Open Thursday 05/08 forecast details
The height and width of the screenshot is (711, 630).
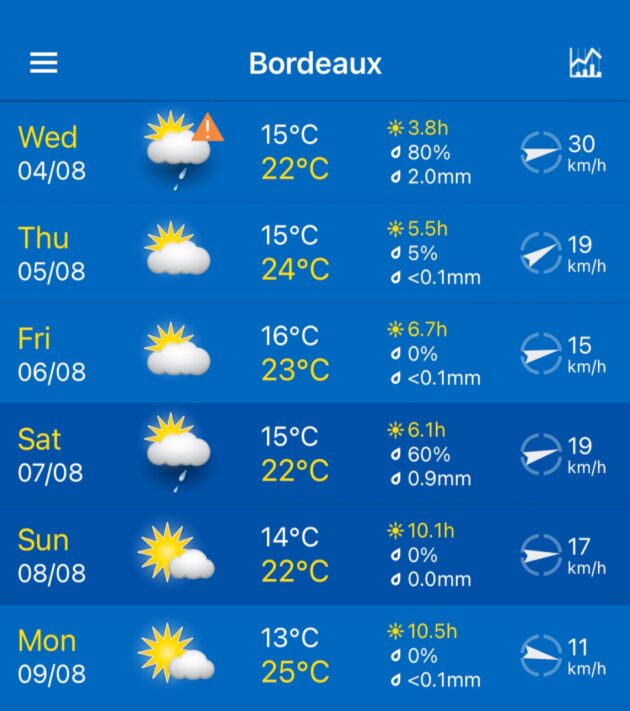pos(315,252)
